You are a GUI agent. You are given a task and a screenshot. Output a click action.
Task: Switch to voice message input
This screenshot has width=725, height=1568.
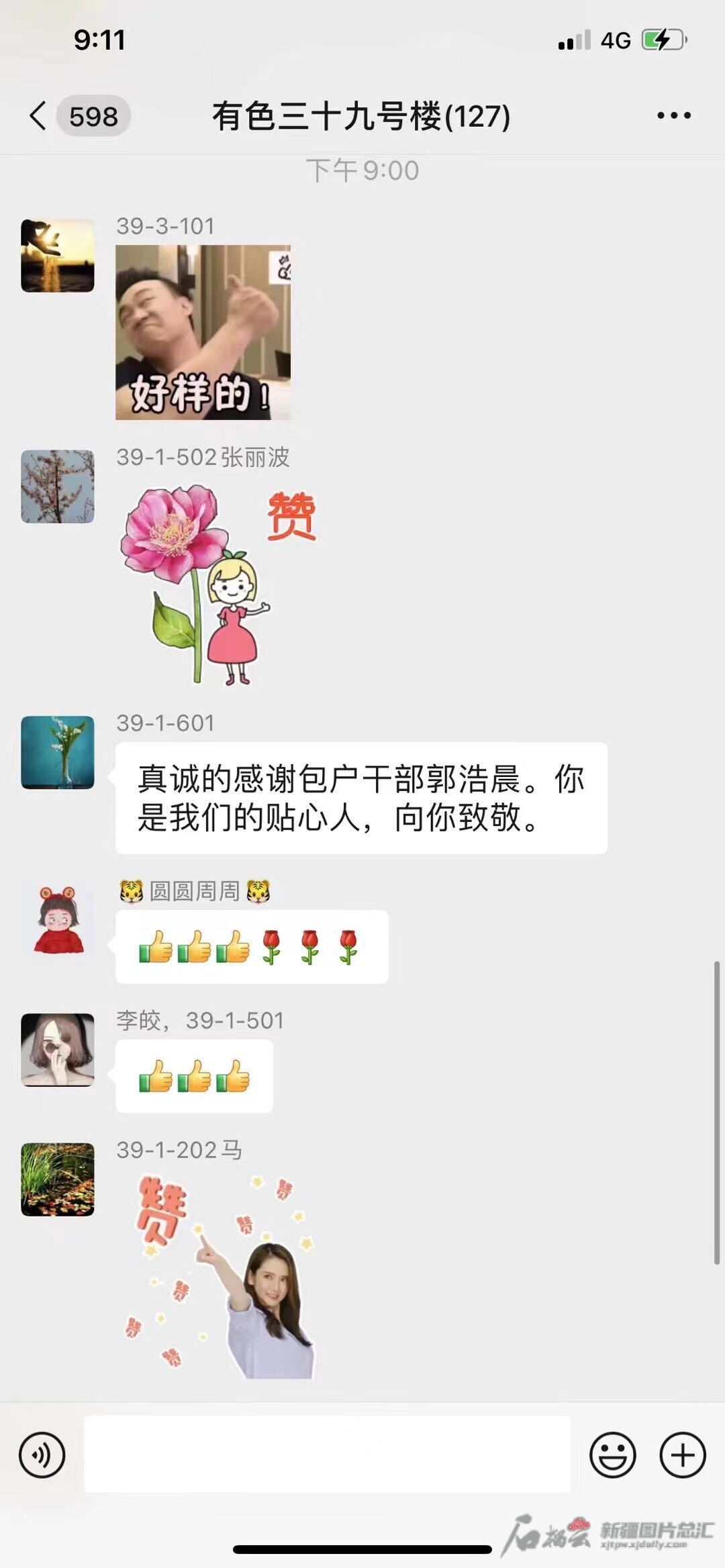[x=42, y=1455]
